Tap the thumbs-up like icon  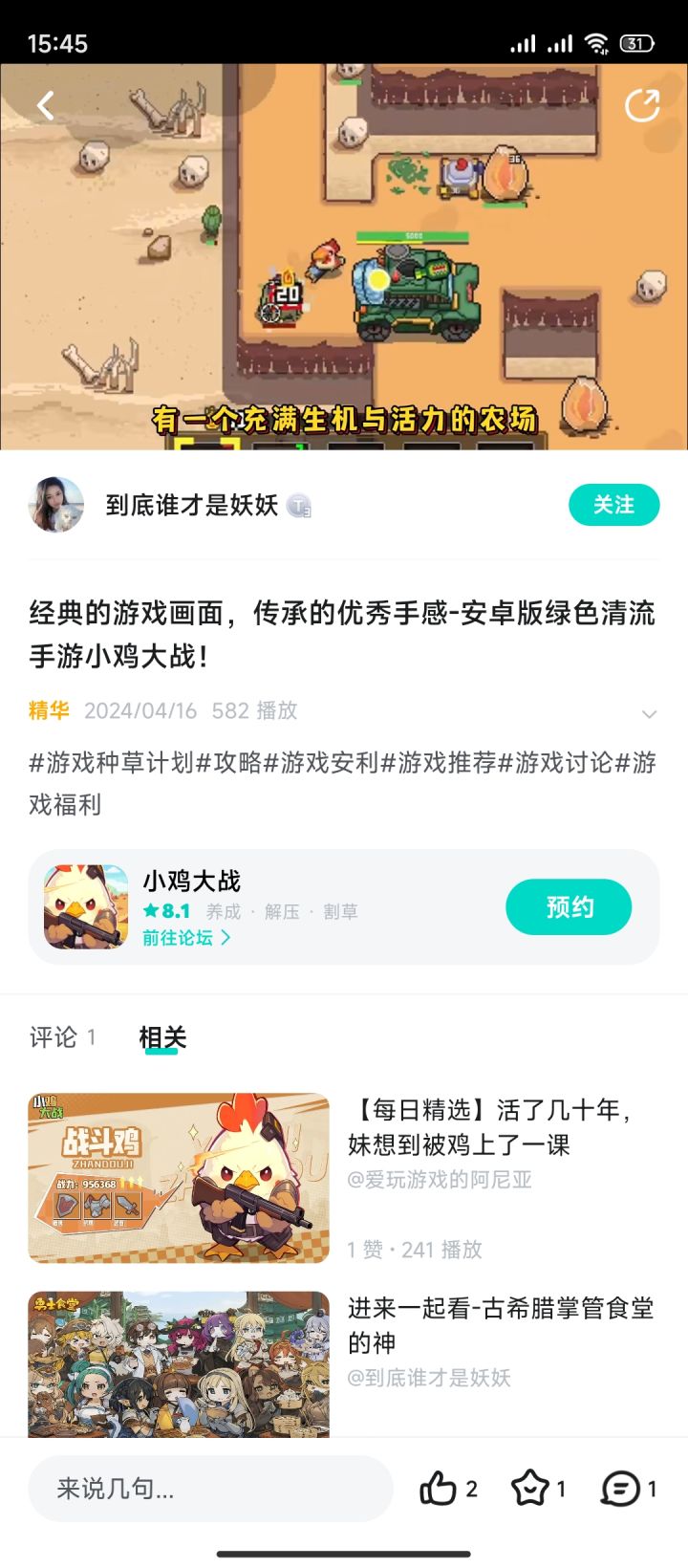tap(439, 1489)
